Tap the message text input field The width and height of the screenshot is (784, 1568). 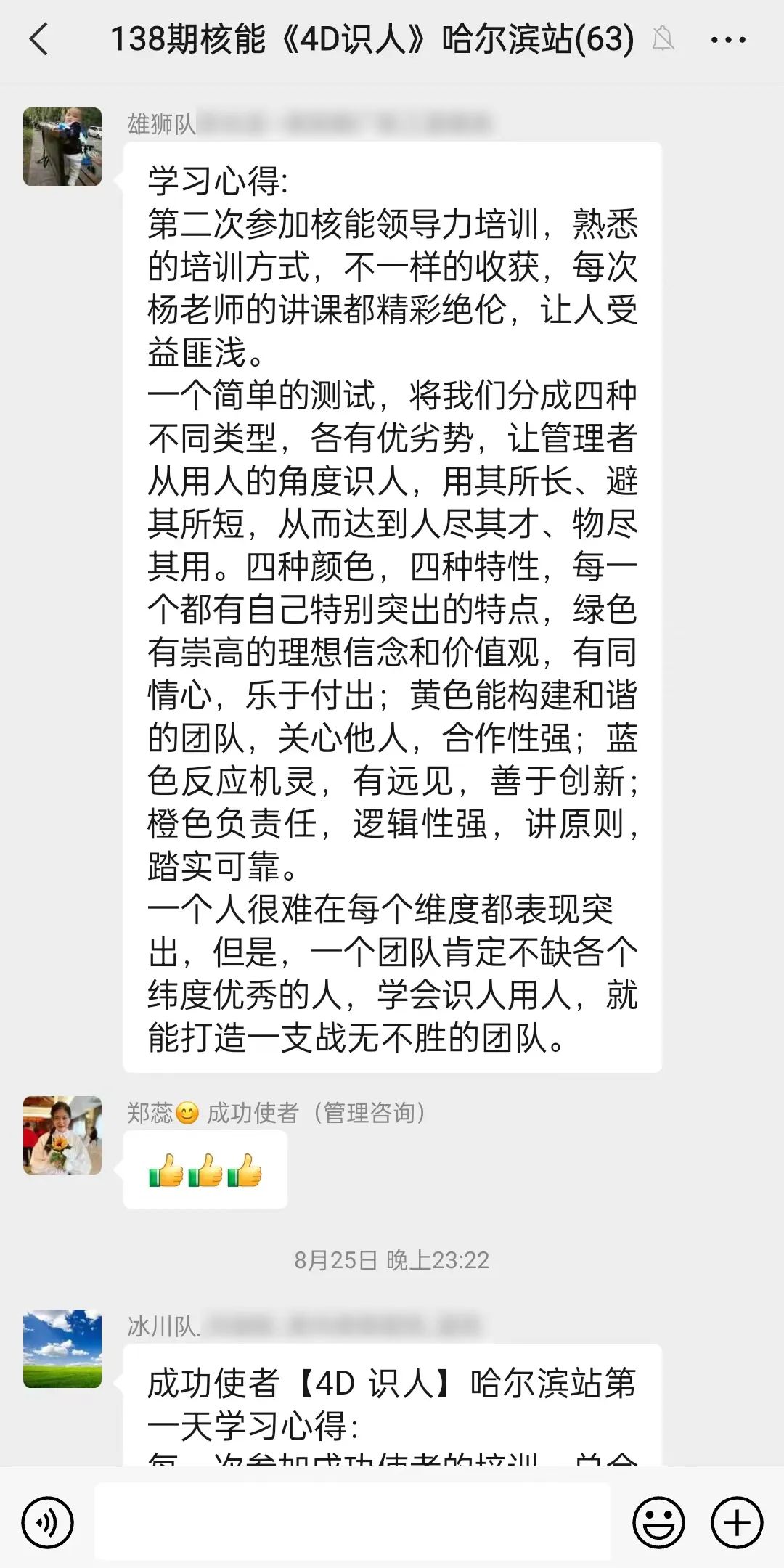click(x=352, y=1522)
